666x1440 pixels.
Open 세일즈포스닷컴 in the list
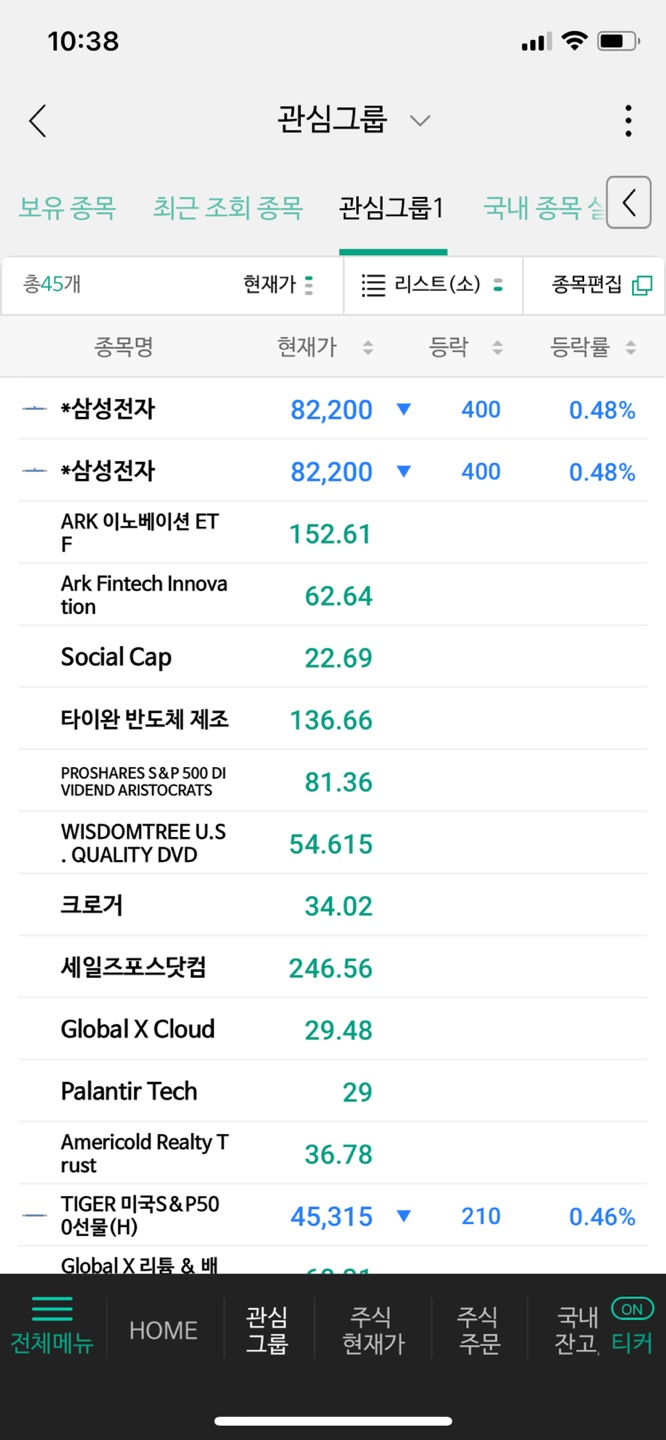click(133, 967)
